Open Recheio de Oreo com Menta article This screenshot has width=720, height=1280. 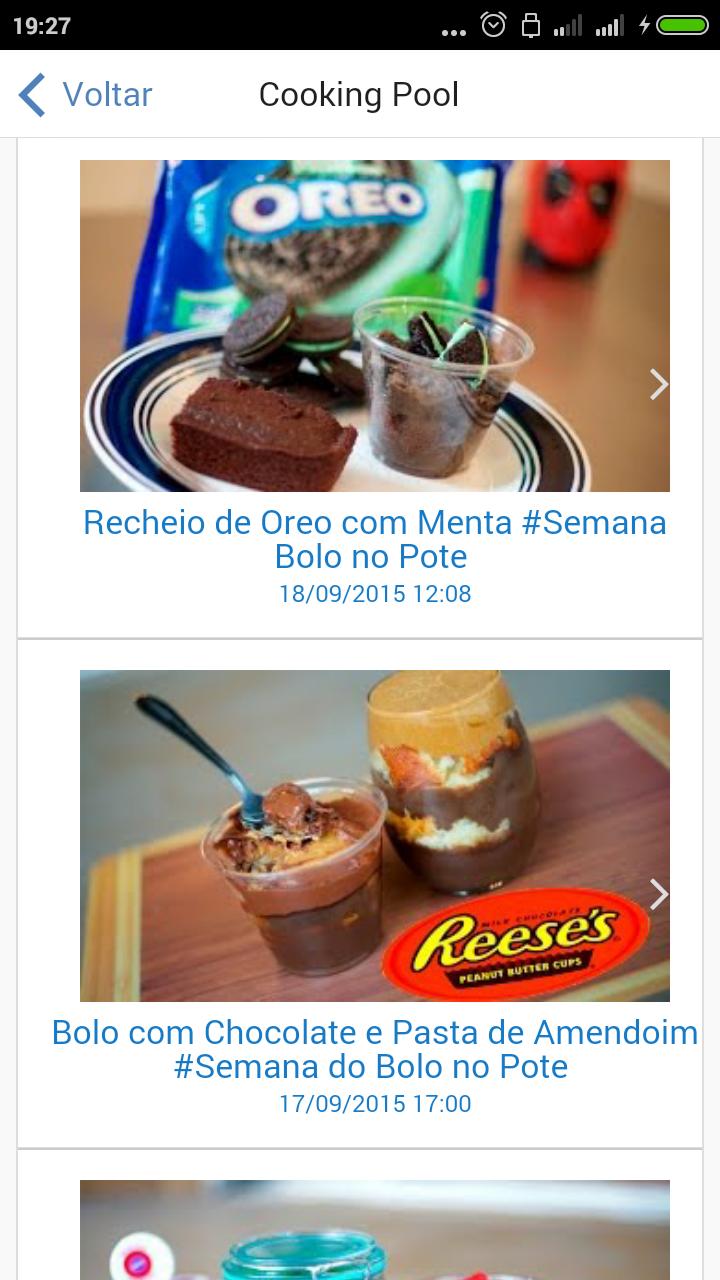point(375,539)
